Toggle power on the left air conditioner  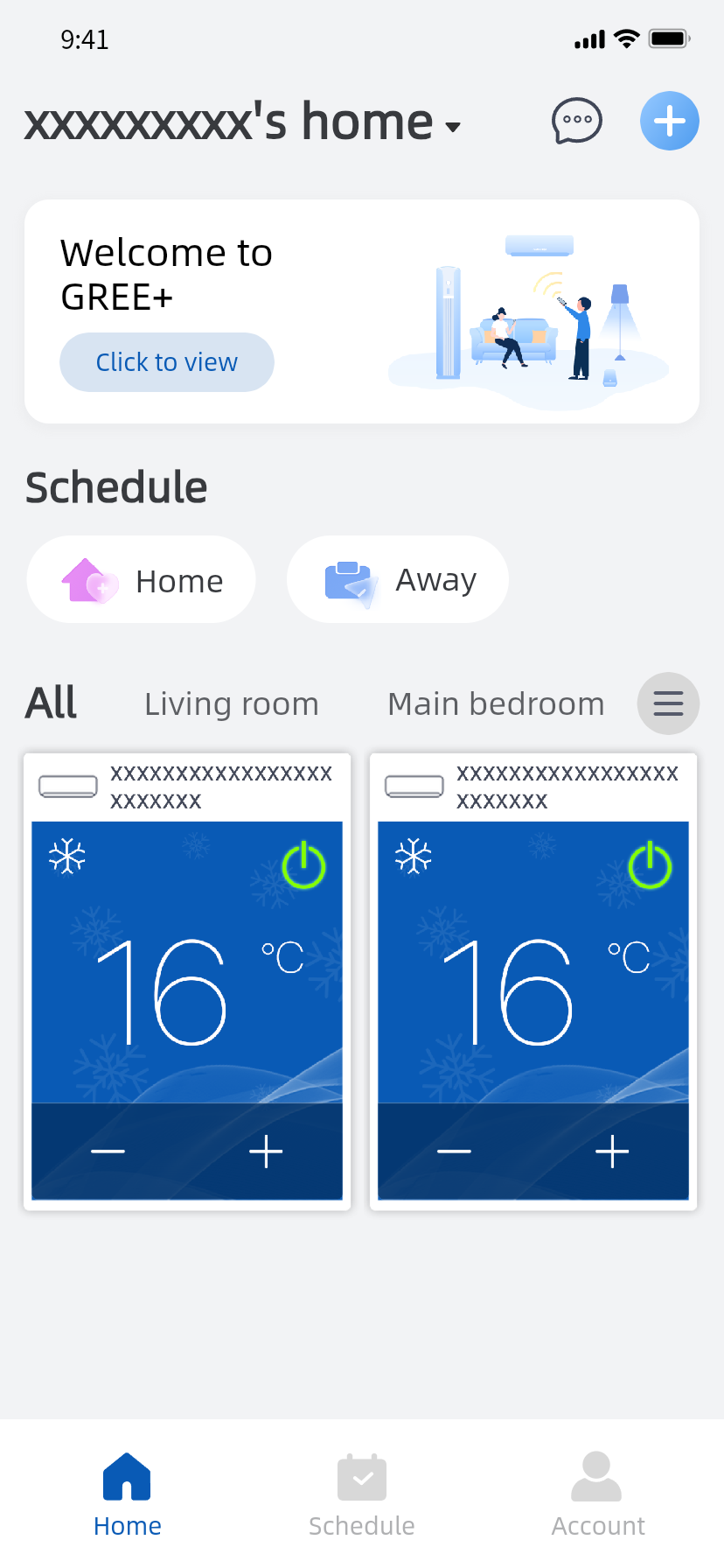303,866
